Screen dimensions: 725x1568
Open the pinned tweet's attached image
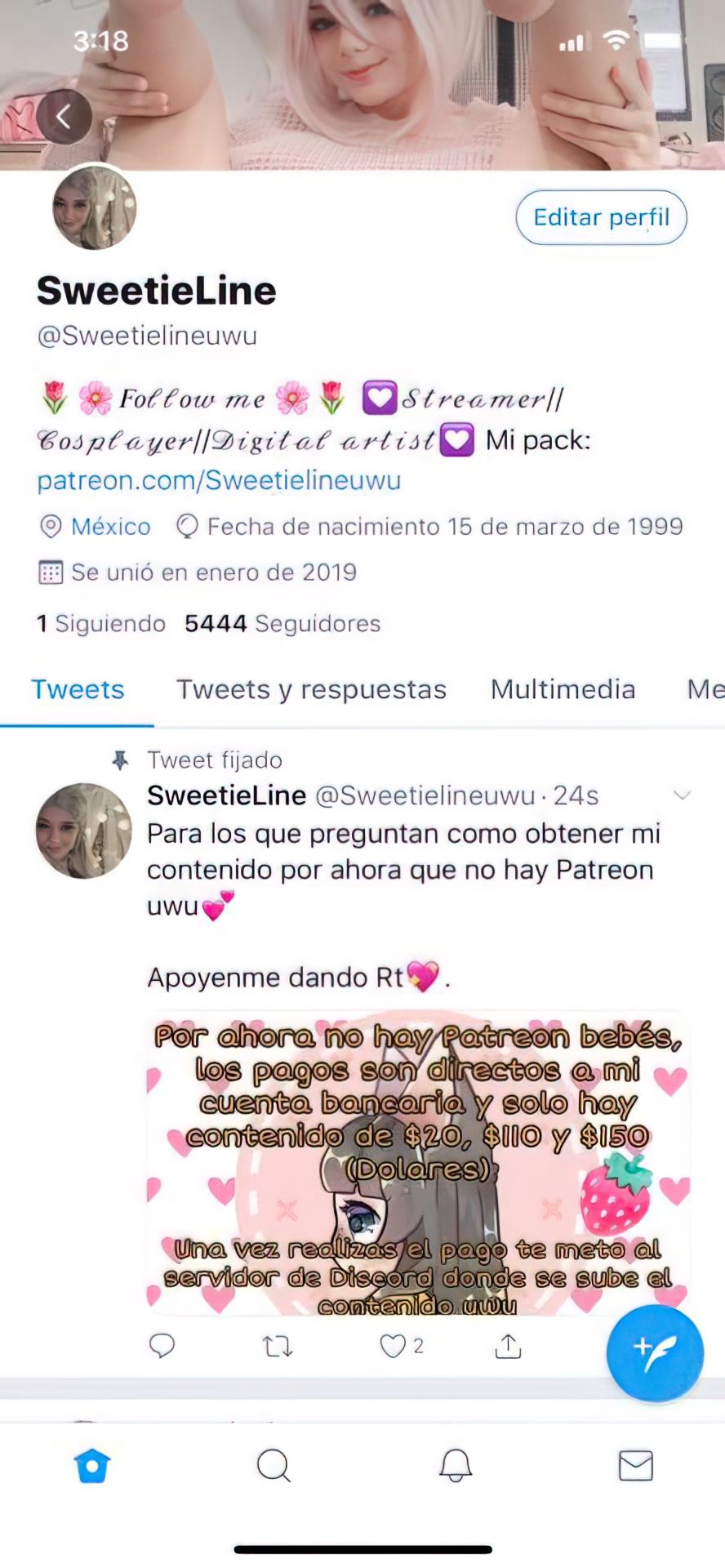tap(419, 1163)
